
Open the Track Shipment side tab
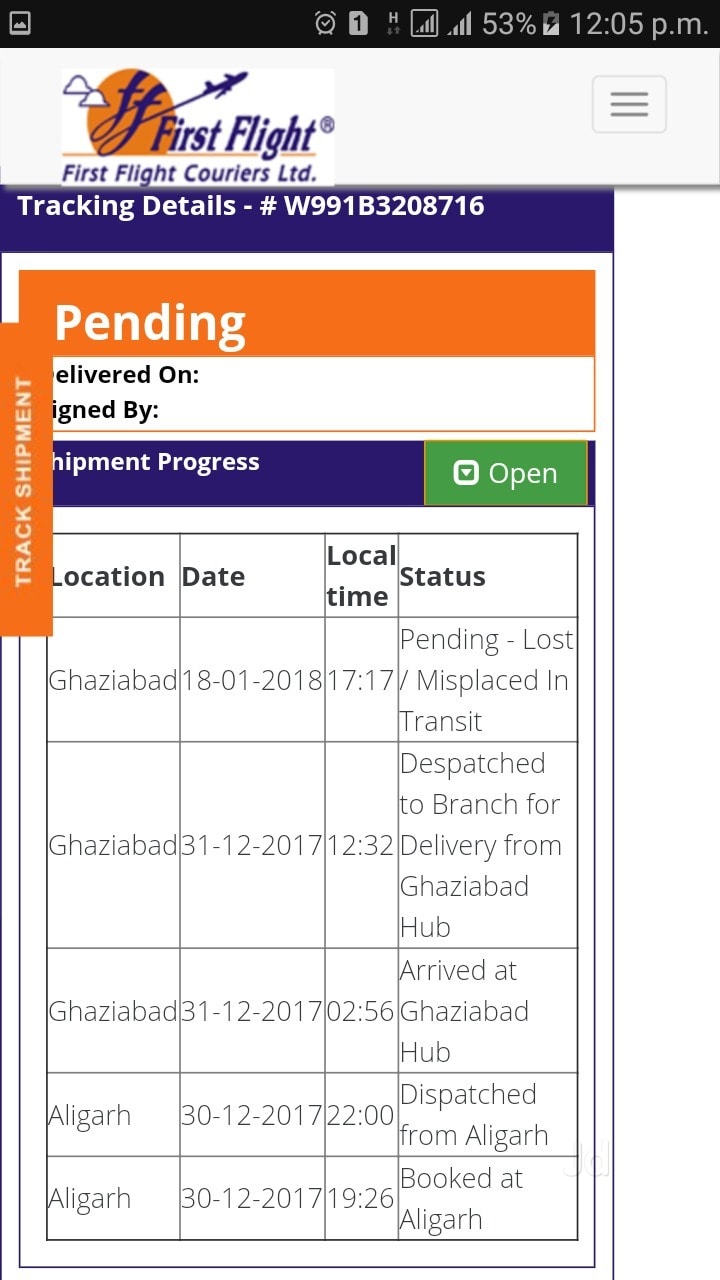coord(25,480)
